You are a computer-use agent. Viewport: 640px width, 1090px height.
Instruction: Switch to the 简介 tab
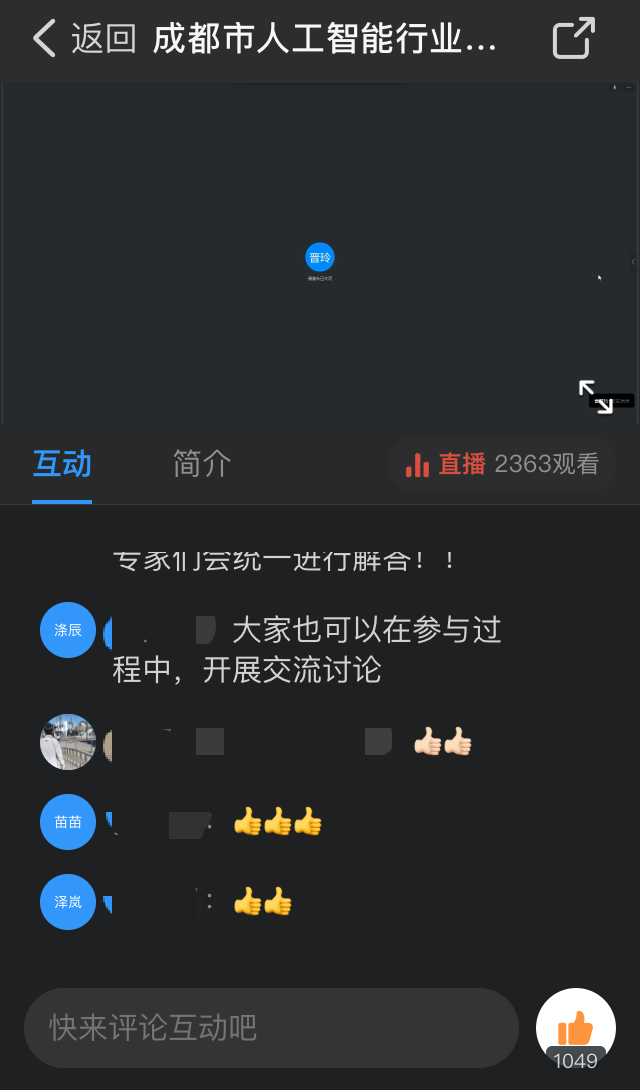coord(201,464)
